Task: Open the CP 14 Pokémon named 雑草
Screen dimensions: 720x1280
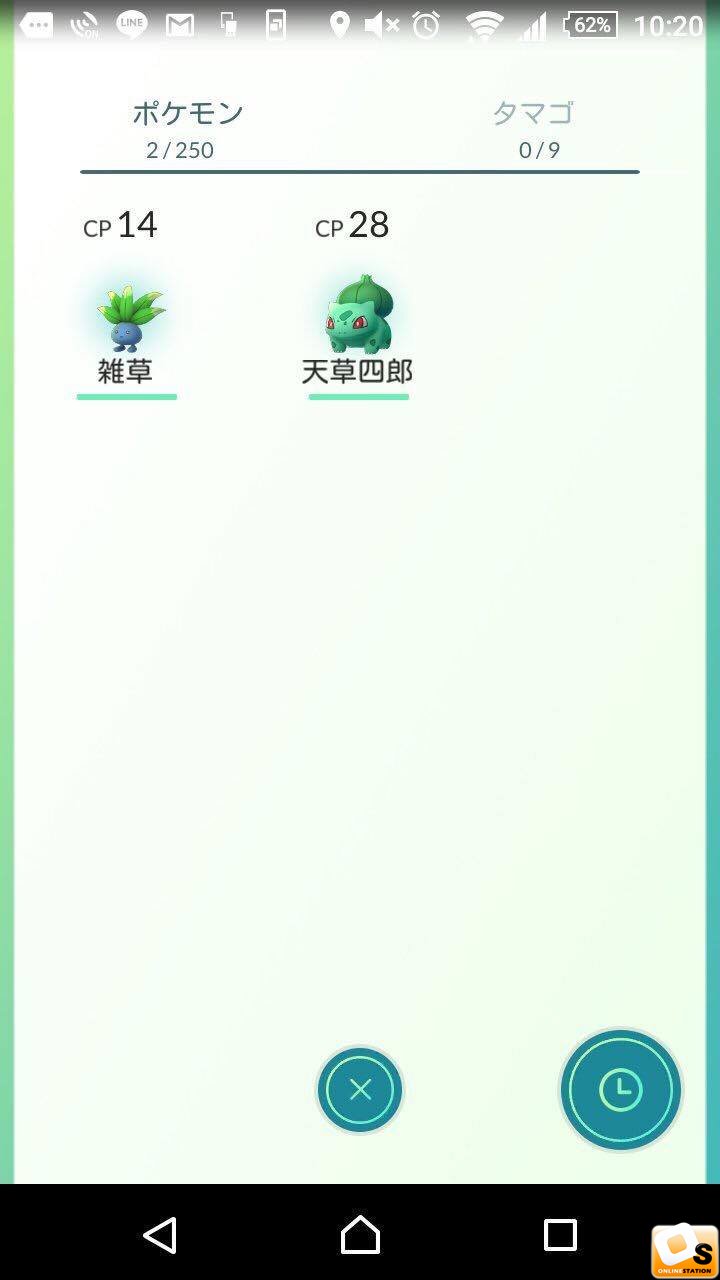Action: 127,305
